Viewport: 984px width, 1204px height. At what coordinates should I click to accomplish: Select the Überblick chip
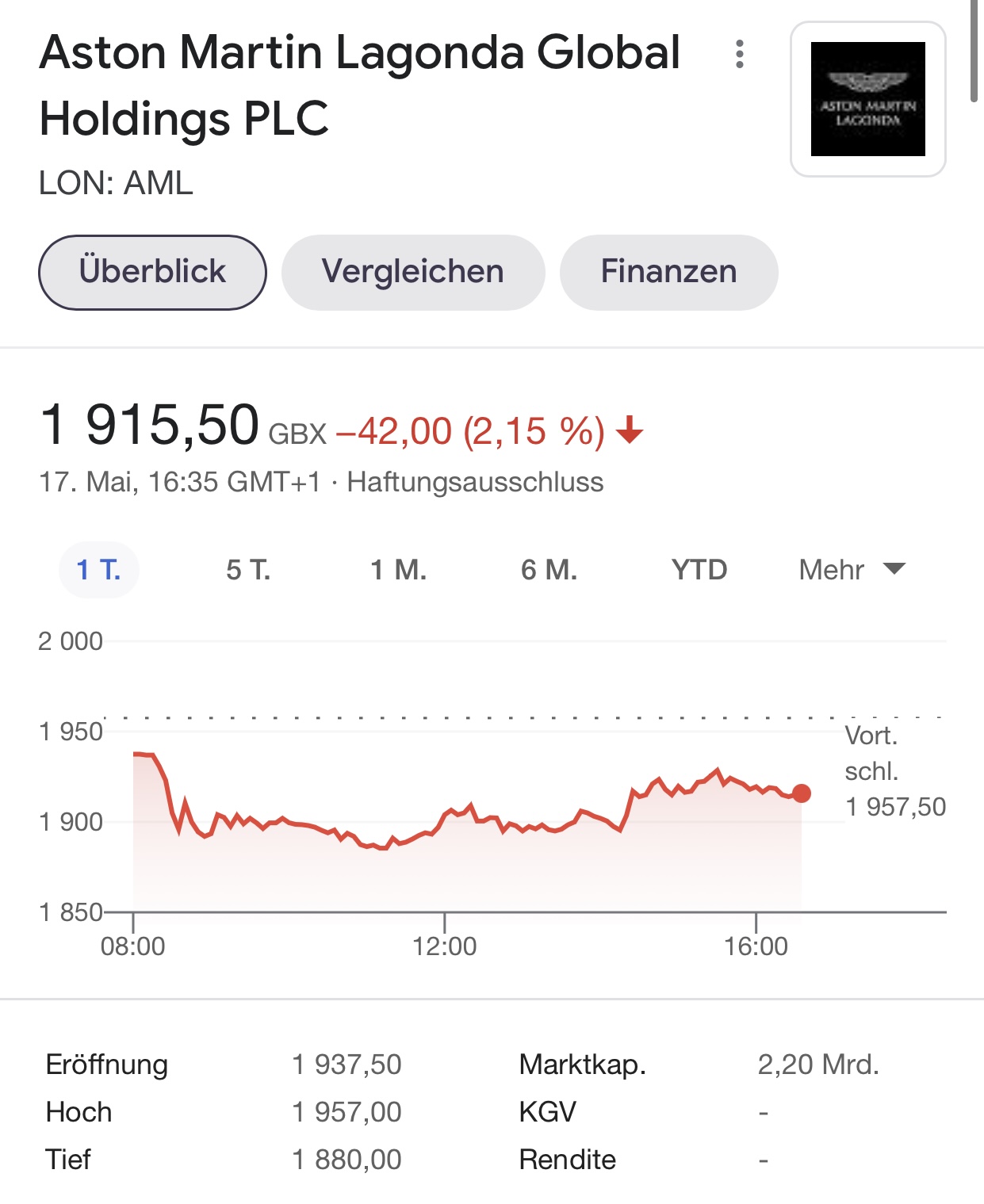click(x=152, y=272)
